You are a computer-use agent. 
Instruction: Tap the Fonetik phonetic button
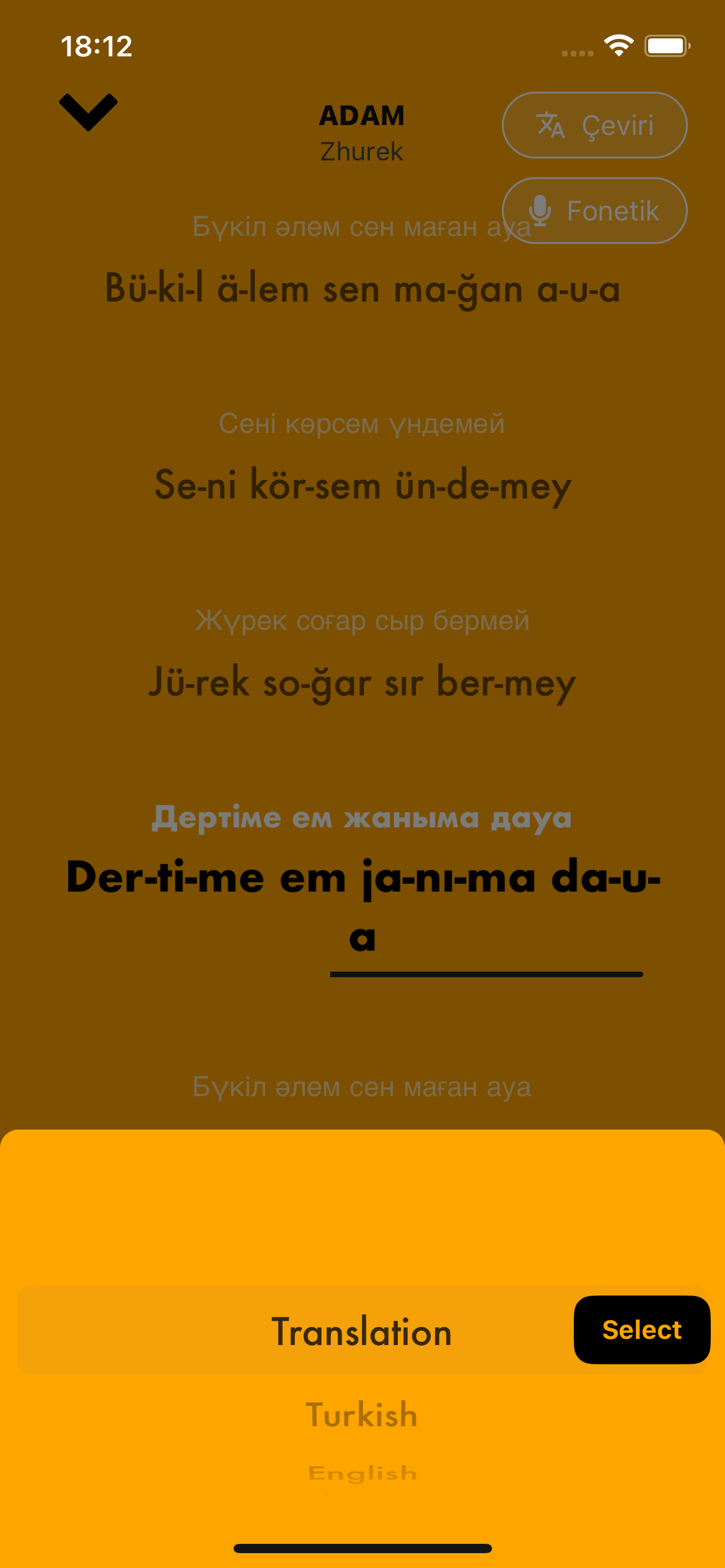click(594, 211)
